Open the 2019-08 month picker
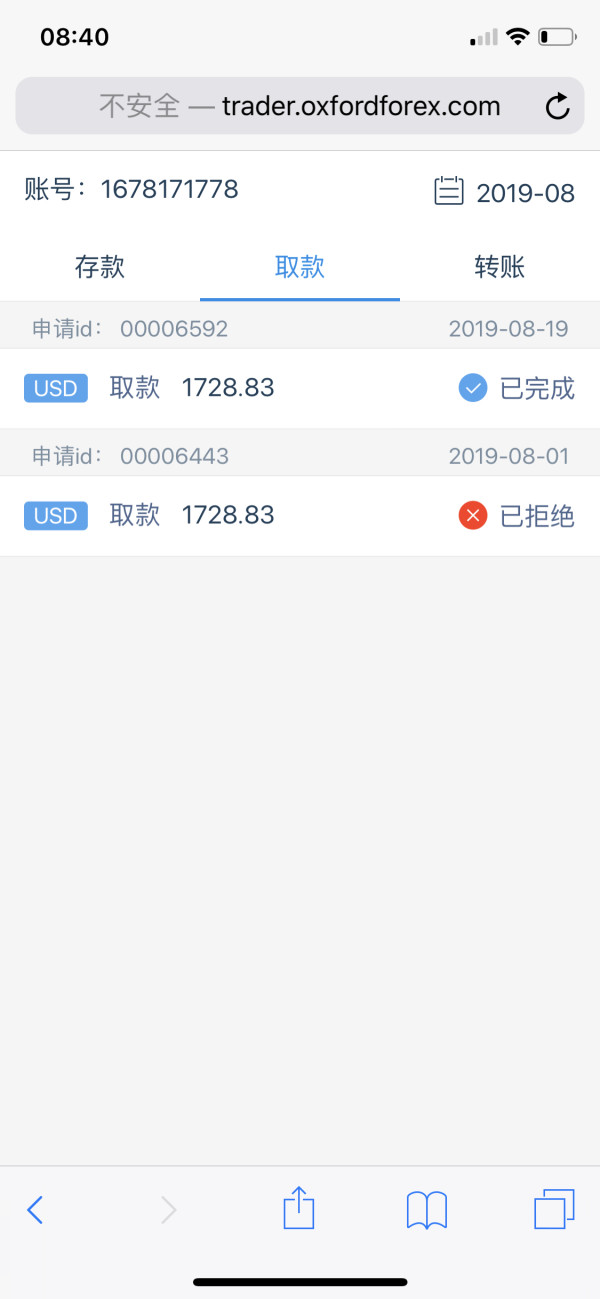Screen dimensions: 600x1299 coord(505,192)
